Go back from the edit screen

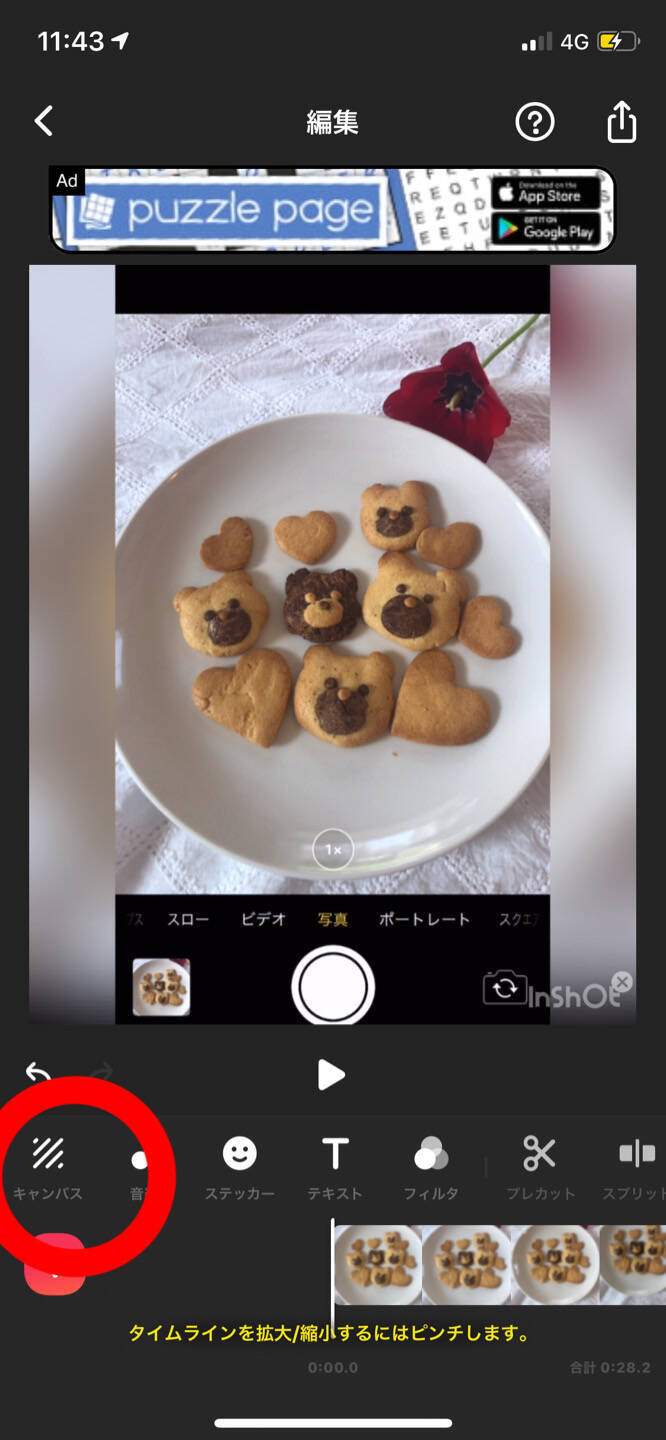(43, 122)
